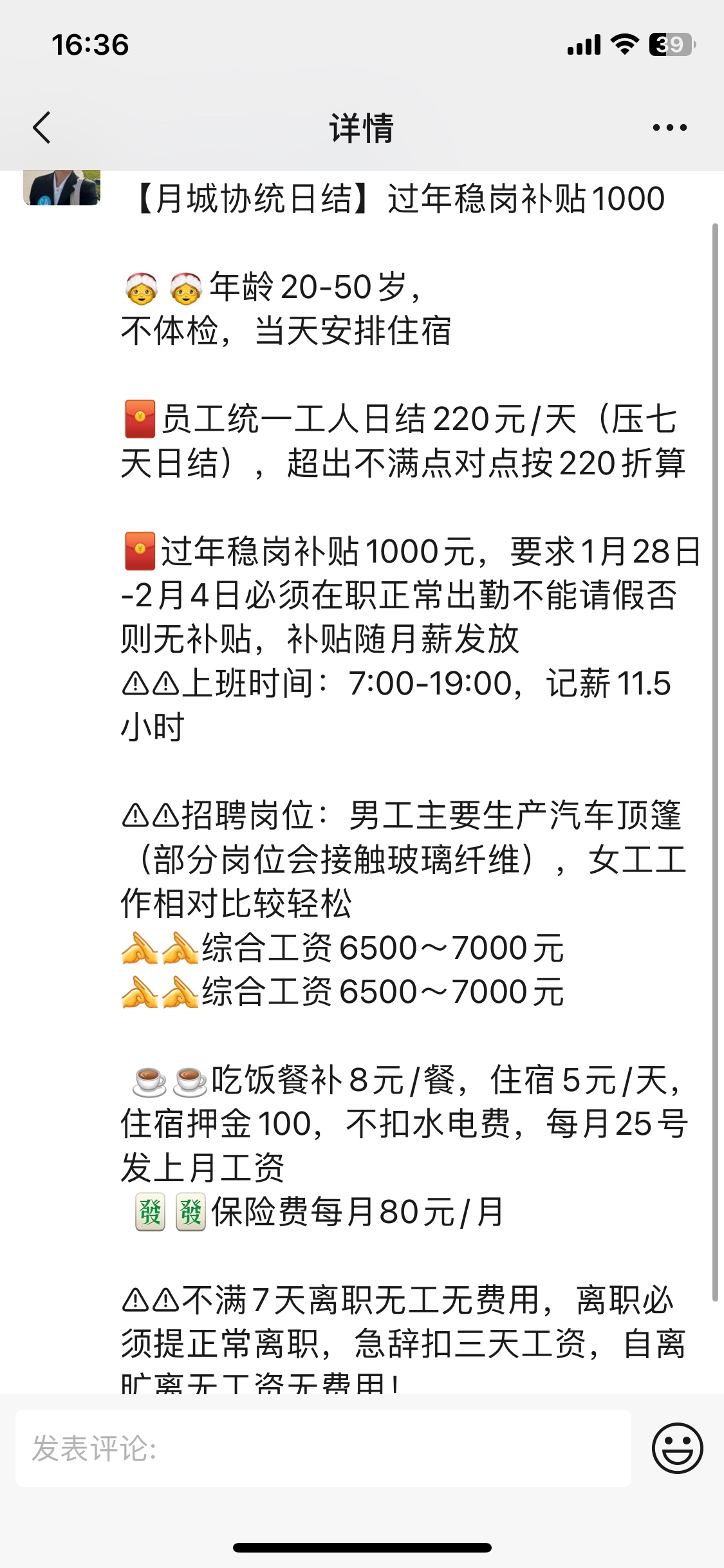This screenshot has height=1568, width=724.
Task: Go back from the 详情 page
Action: coord(42,127)
